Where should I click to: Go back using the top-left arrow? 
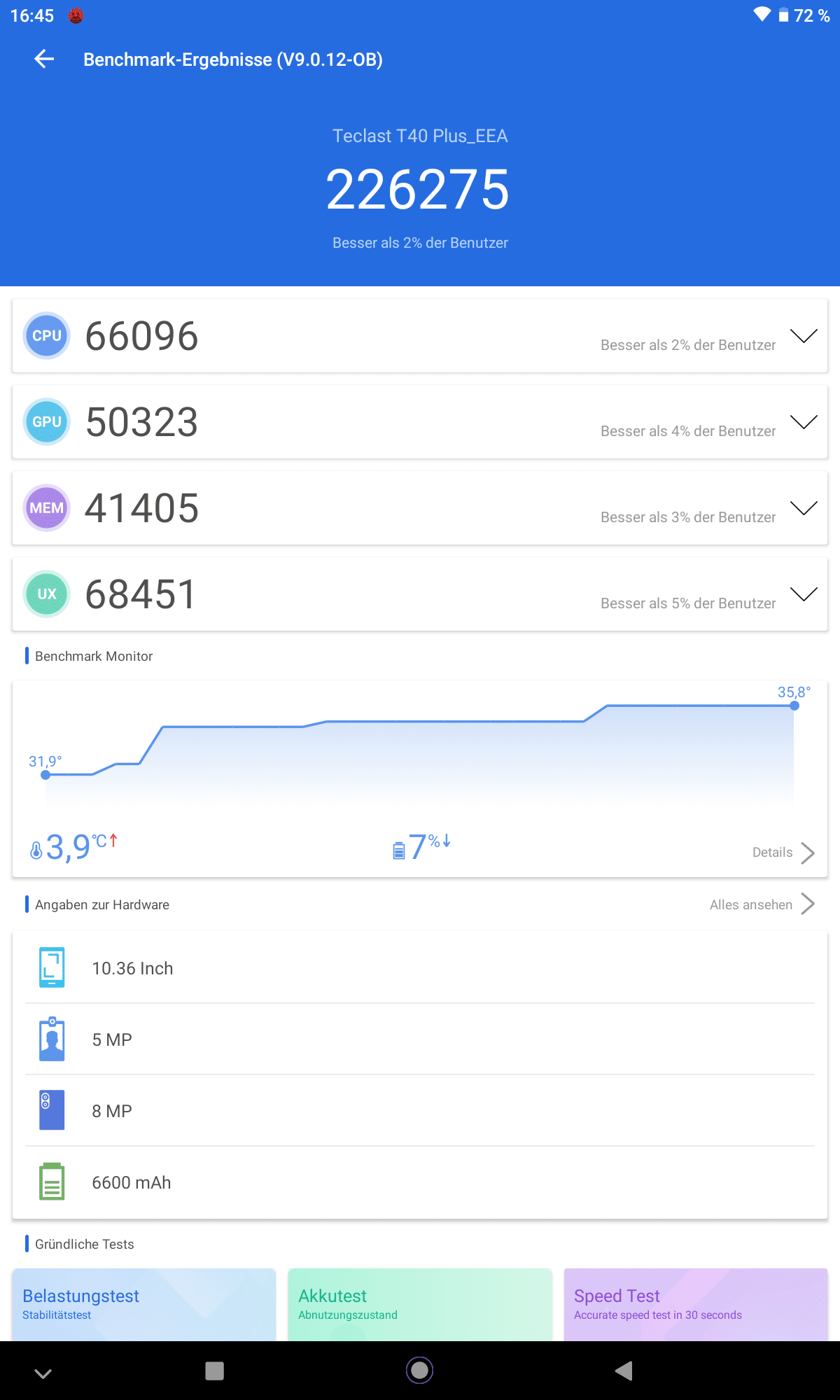point(44,59)
